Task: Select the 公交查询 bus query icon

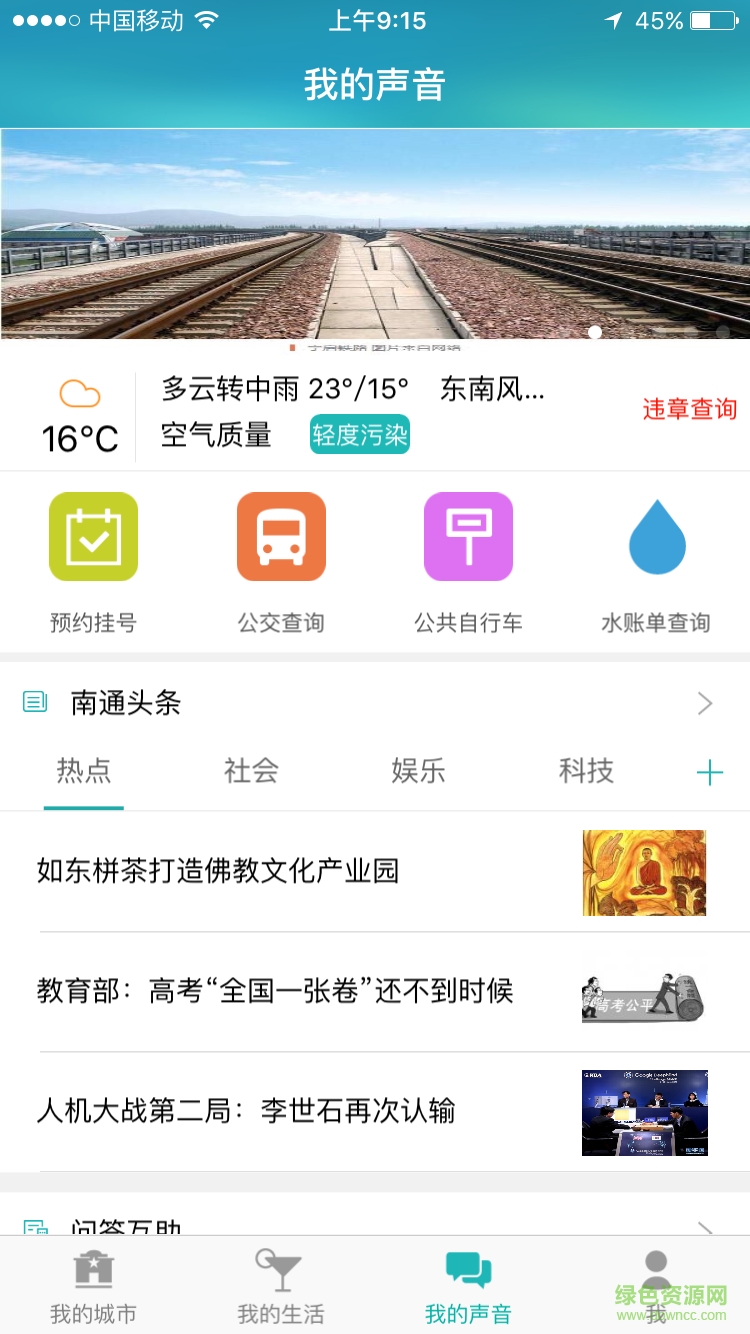Action: coord(280,536)
